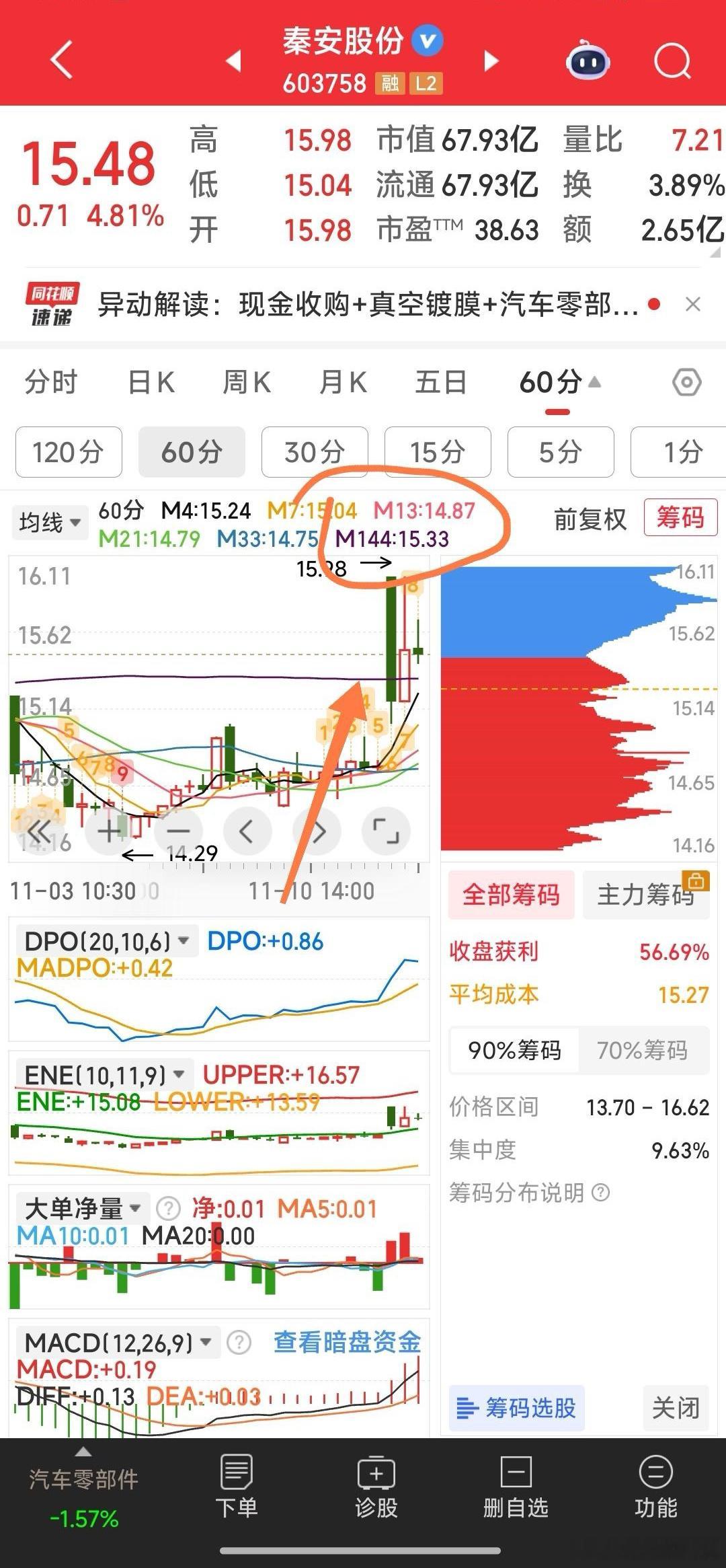Open the 均线 moving average dropdown

tap(48, 522)
